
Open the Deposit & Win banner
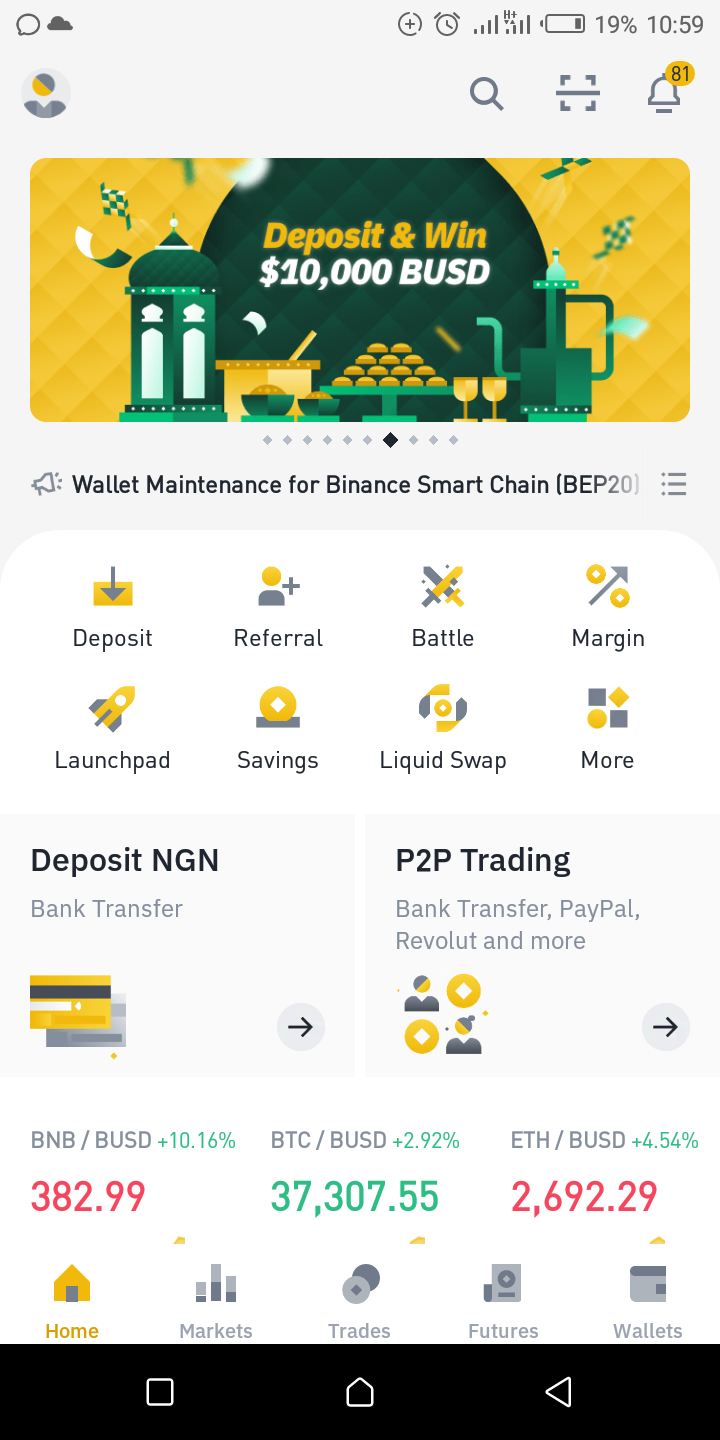[360, 290]
